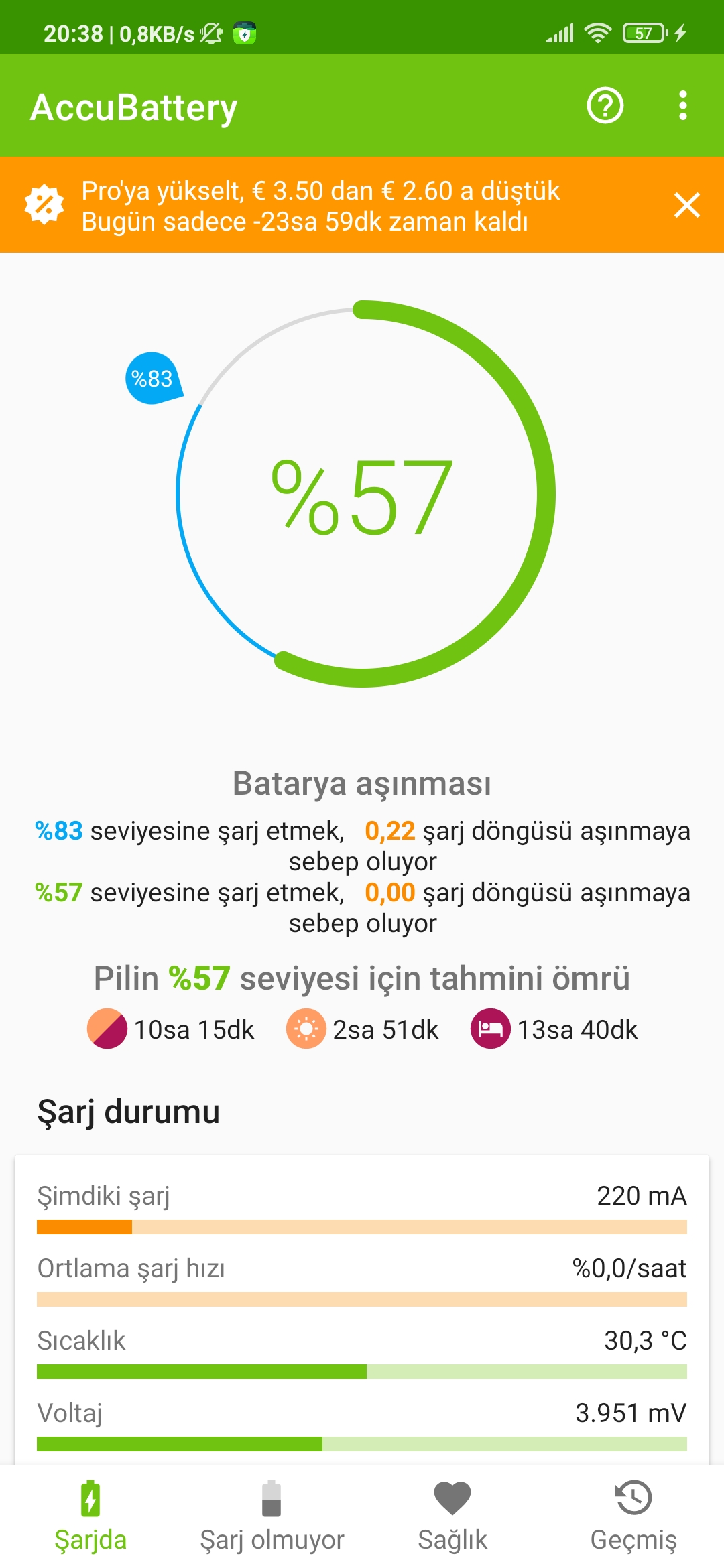Select the Şarjda tab
The image size is (724, 1568).
click(x=90, y=1517)
